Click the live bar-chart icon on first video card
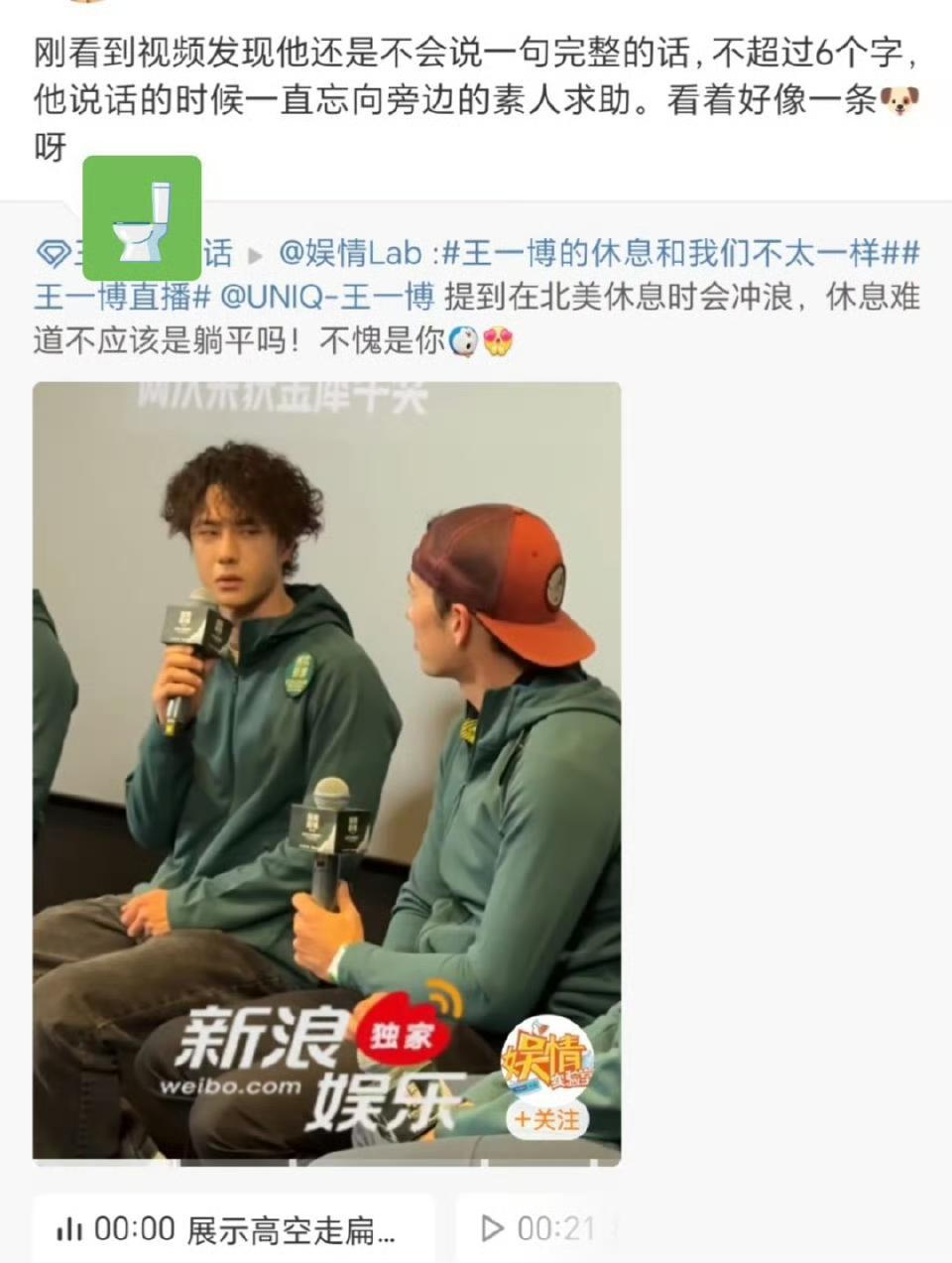Viewport: 952px width, 1263px height. pos(68,1228)
